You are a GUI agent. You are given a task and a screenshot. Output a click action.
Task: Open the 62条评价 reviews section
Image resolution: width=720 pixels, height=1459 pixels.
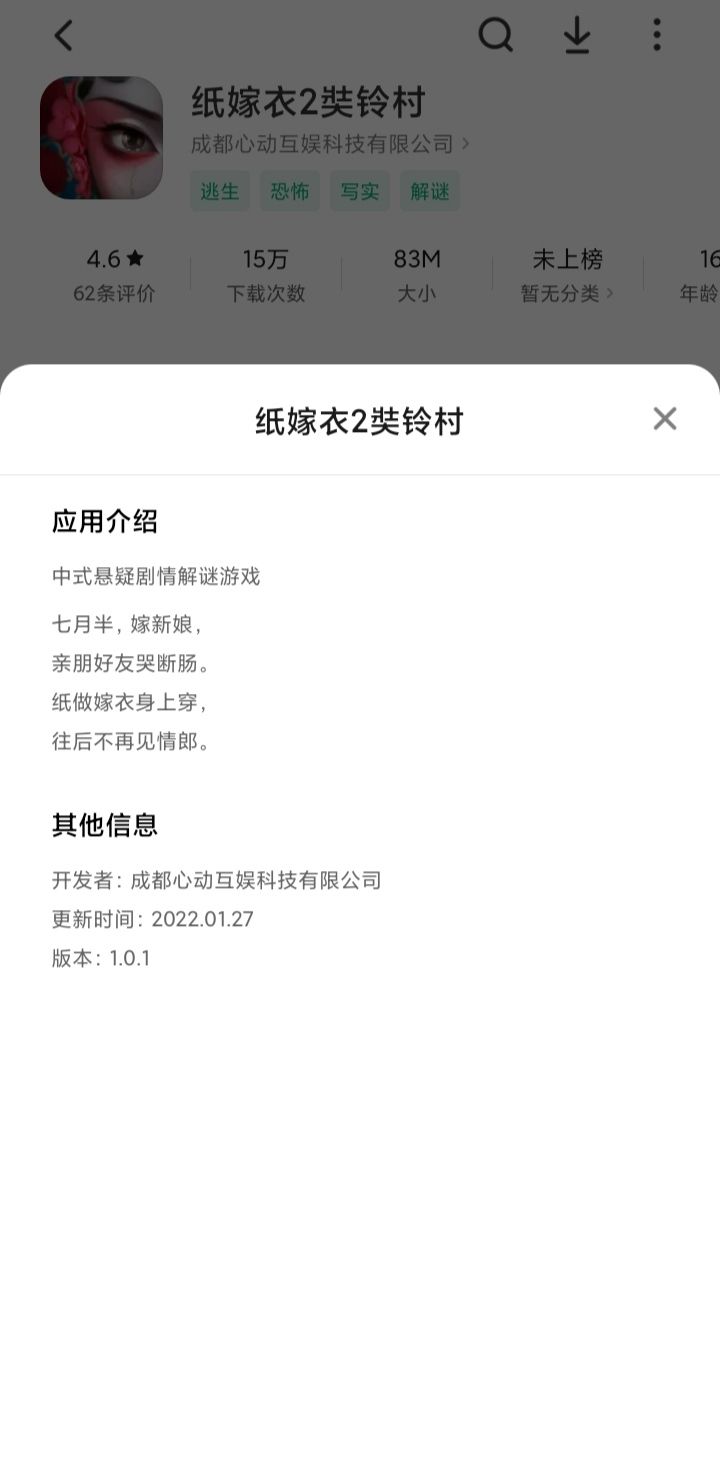click(113, 293)
